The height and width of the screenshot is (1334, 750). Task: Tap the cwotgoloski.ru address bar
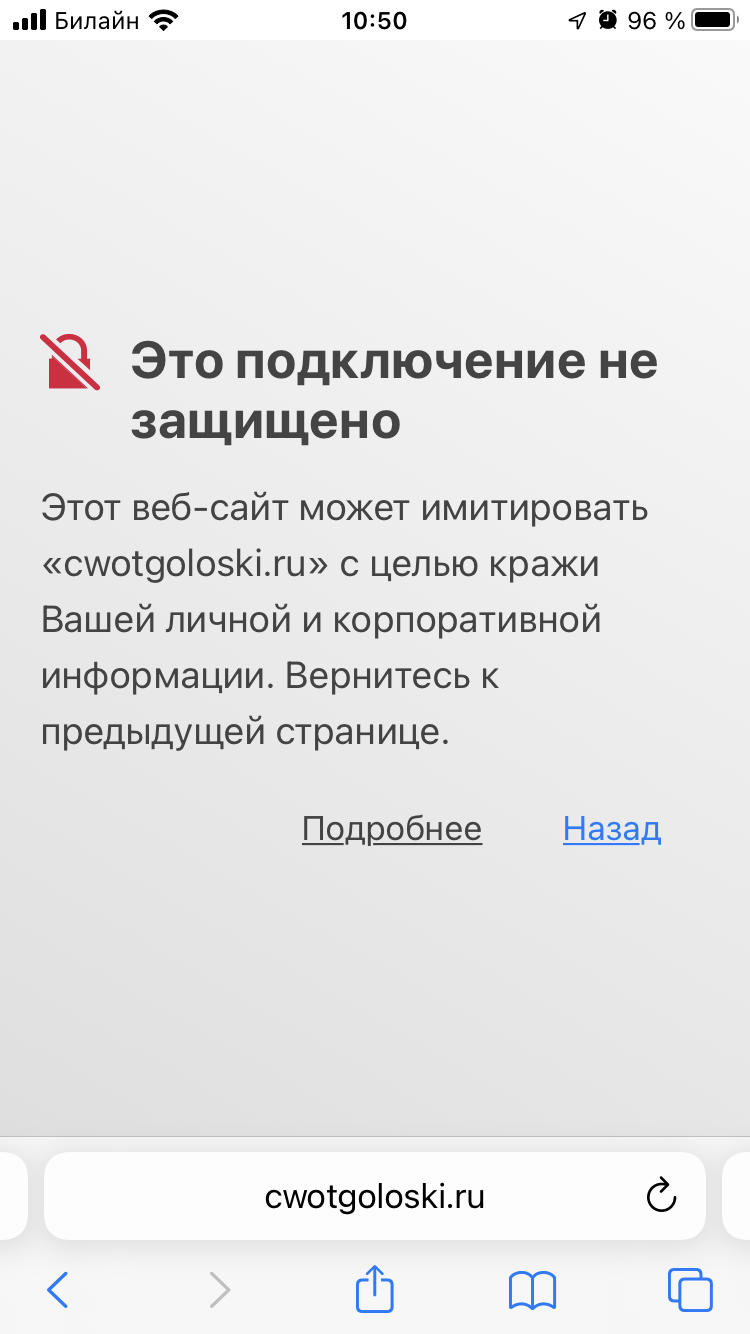coord(375,1196)
